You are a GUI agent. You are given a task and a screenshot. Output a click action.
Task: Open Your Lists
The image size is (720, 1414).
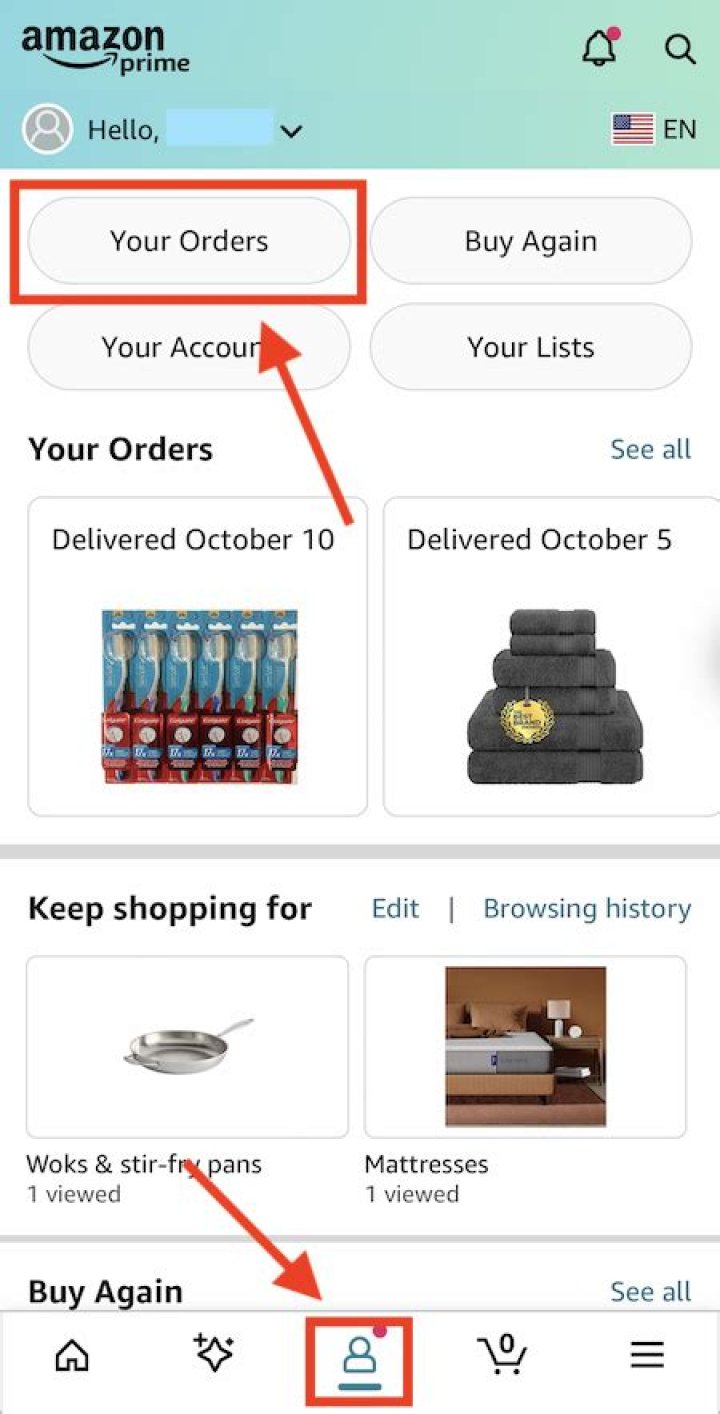pos(531,347)
